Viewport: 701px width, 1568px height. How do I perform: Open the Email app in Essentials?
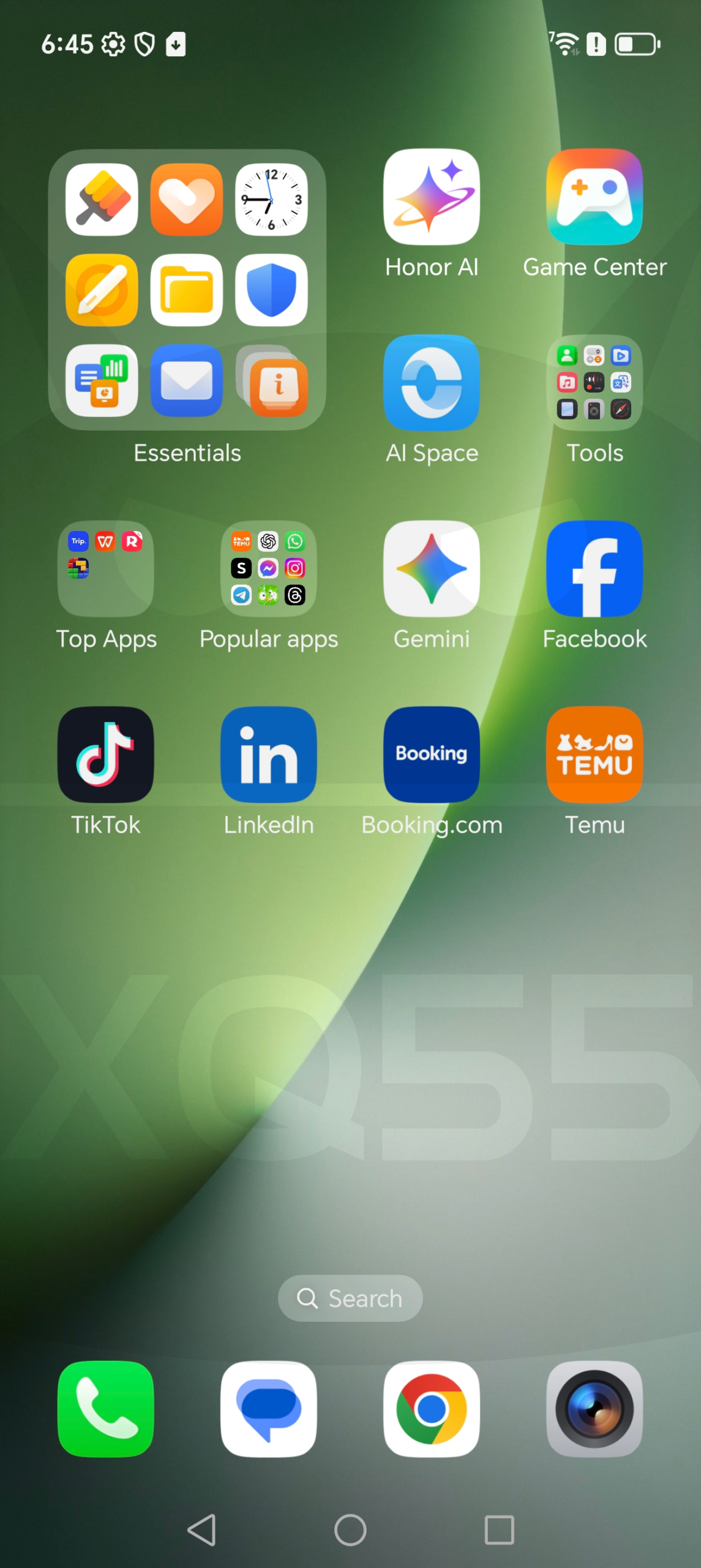click(187, 380)
